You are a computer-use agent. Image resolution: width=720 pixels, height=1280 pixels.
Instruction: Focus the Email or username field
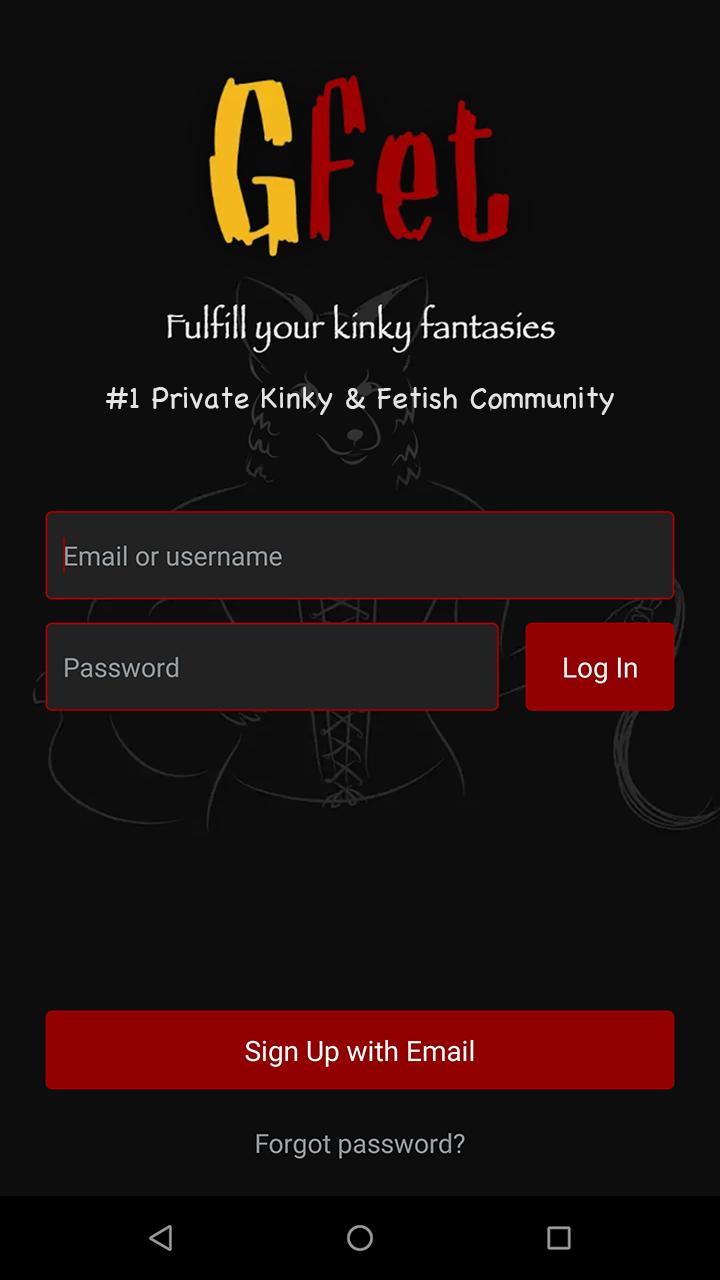coord(359,555)
